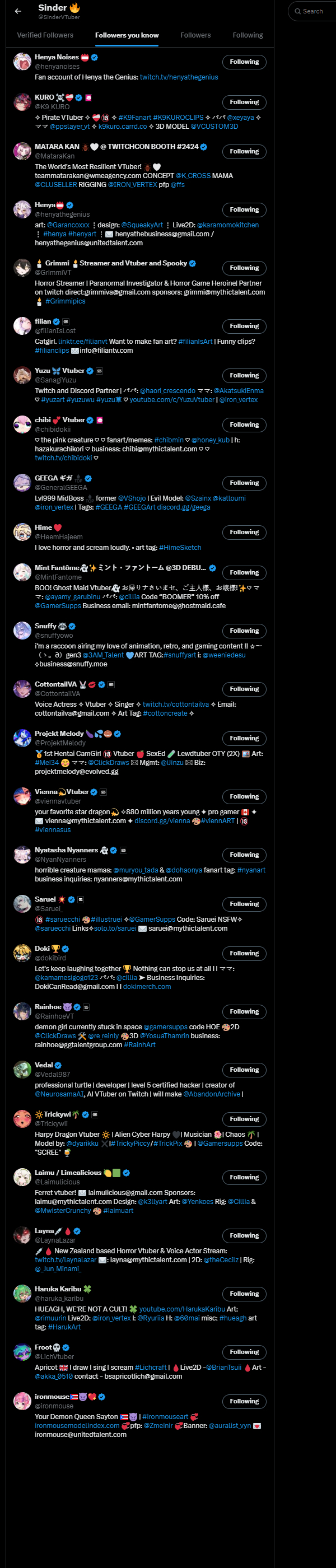Open the dokimerch.com link
336x1568 pixels.
[x=147, y=987]
